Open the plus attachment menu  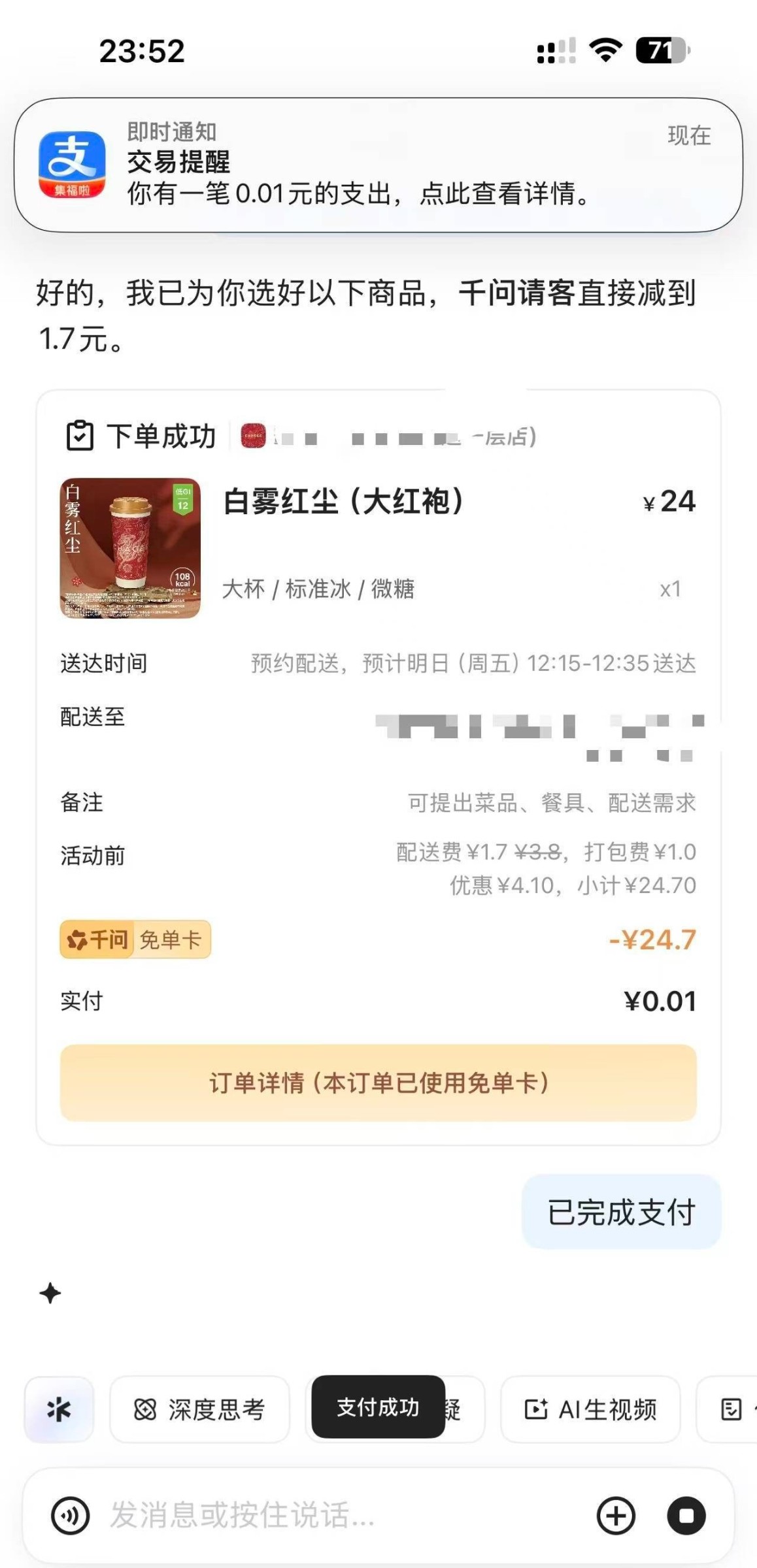pyautogui.click(x=615, y=1515)
